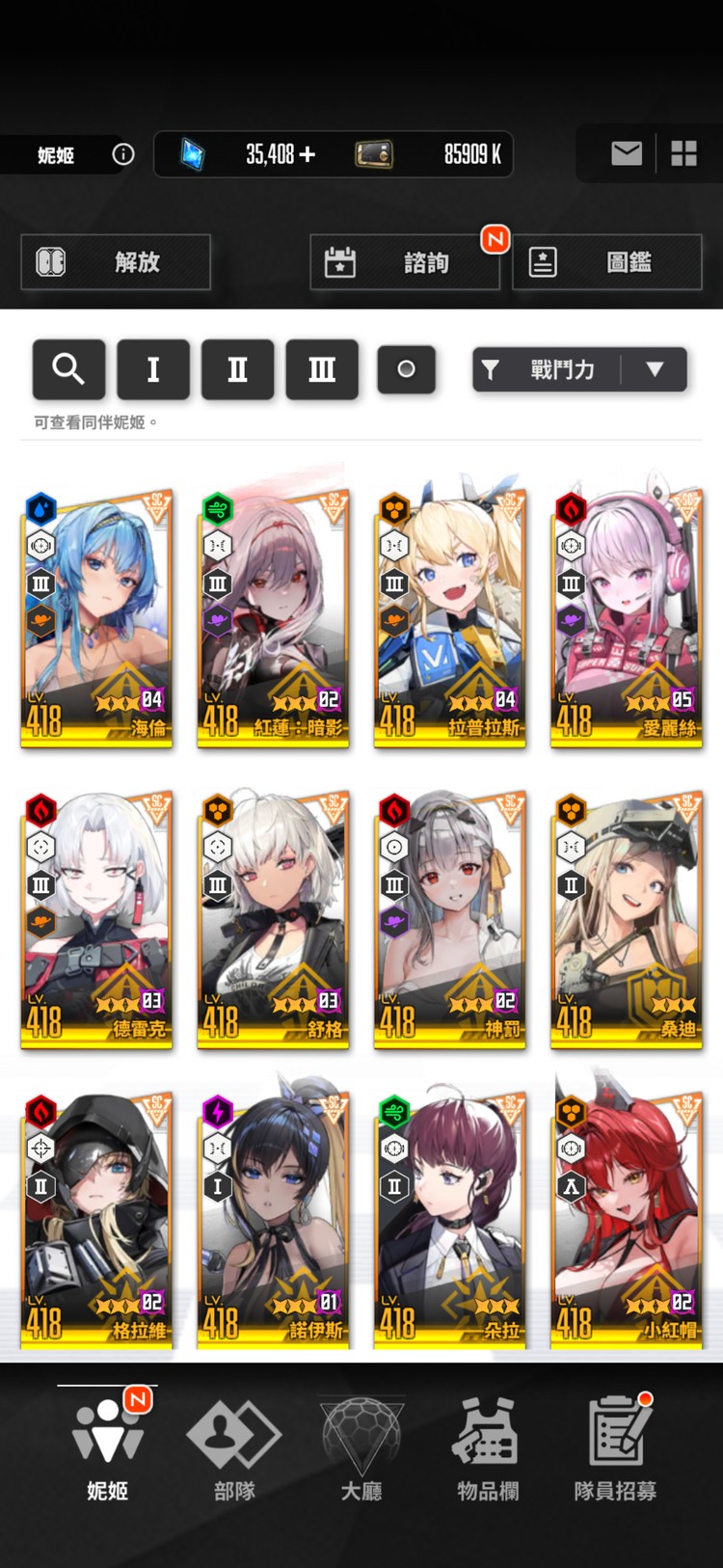This screenshot has width=723, height=1568.
Task: Filter by burst III
Action: click(321, 369)
